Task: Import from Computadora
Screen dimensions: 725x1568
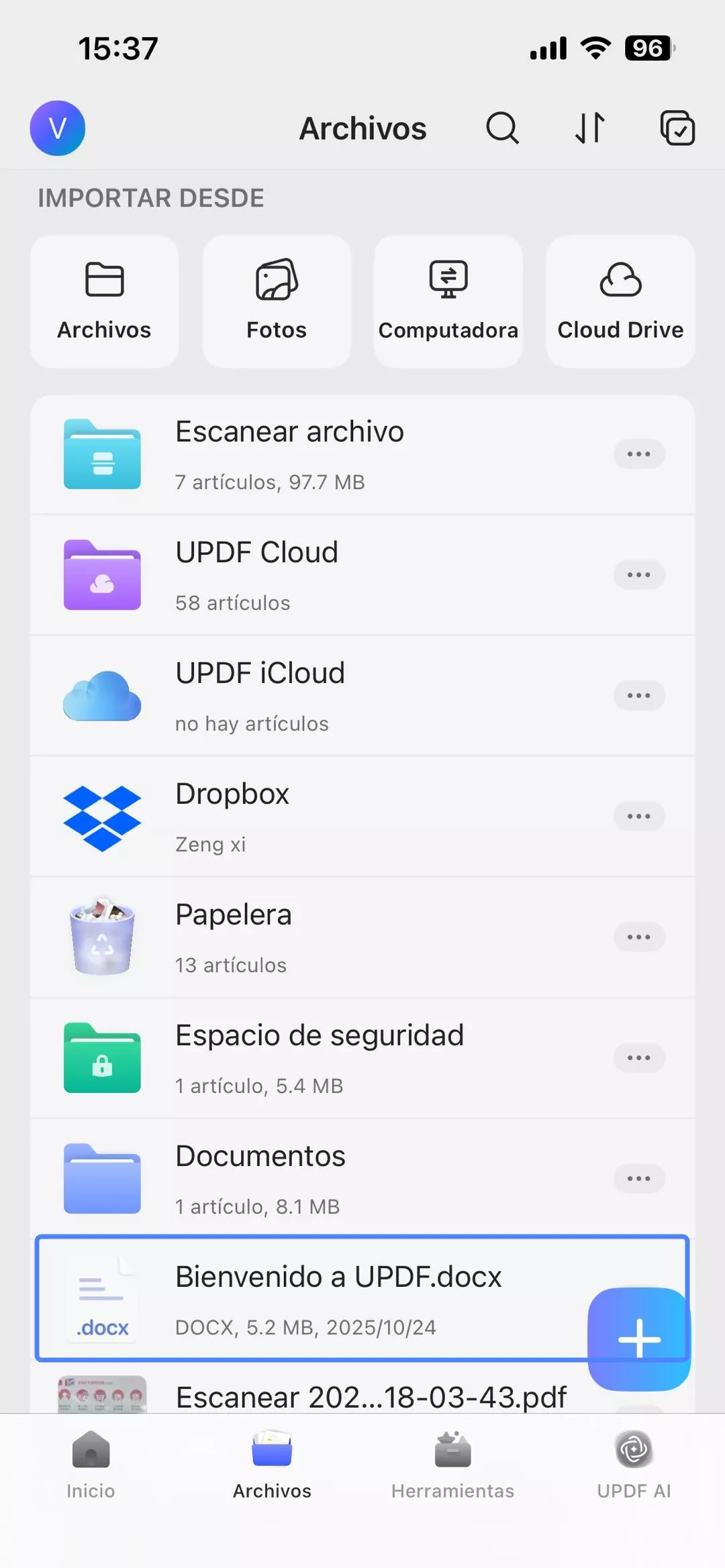Action: point(448,301)
